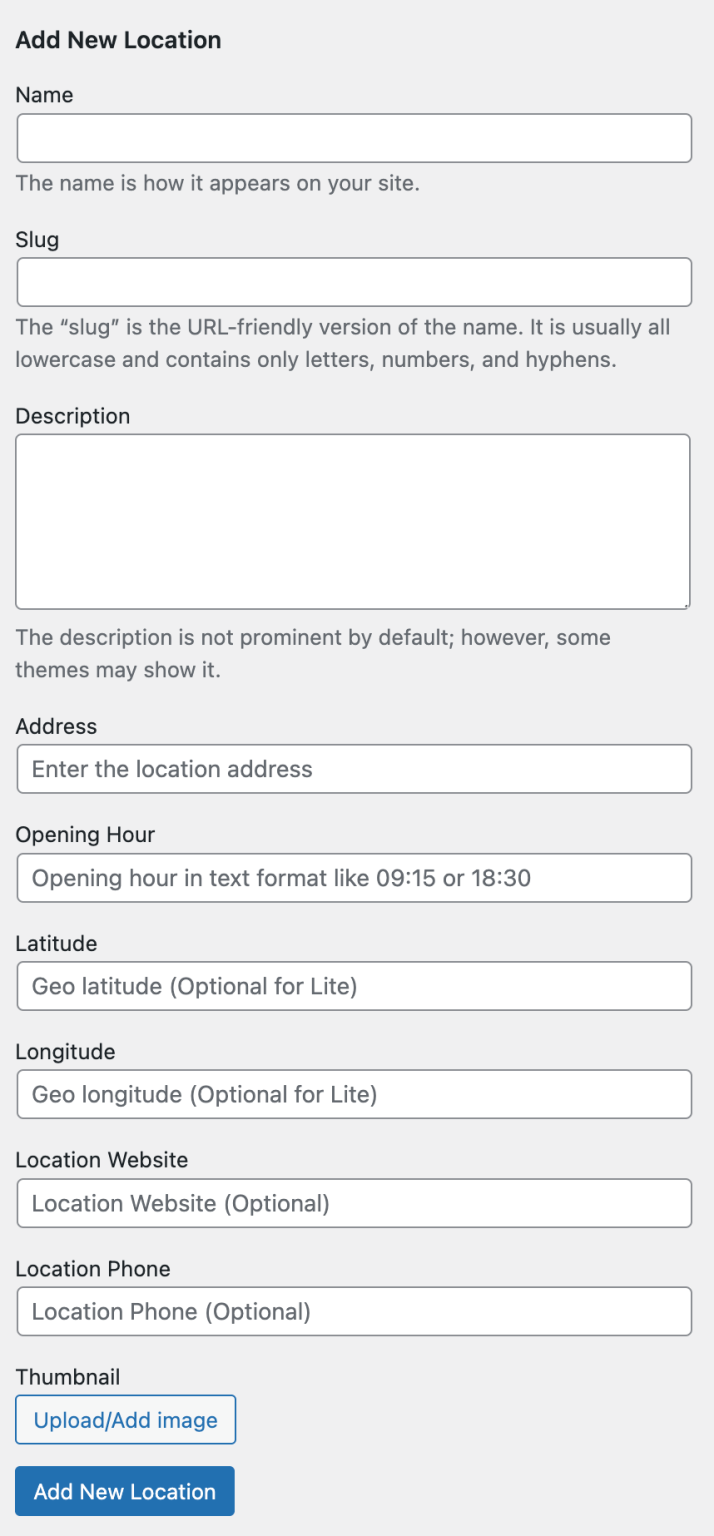Focus the Name text field
This screenshot has width=714, height=1536.
click(x=354, y=138)
